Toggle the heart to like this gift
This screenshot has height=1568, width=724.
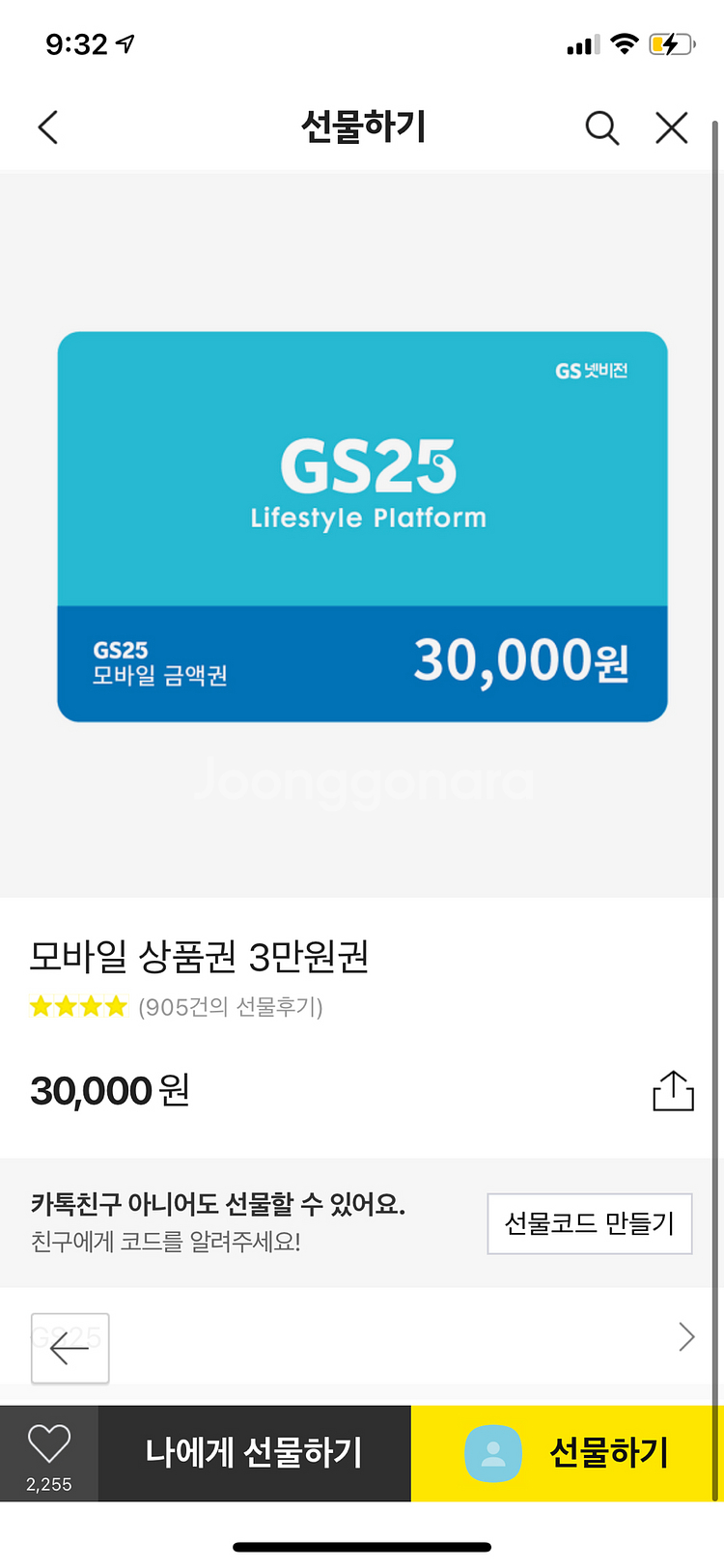pyautogui.click(x=49, y=1441)
